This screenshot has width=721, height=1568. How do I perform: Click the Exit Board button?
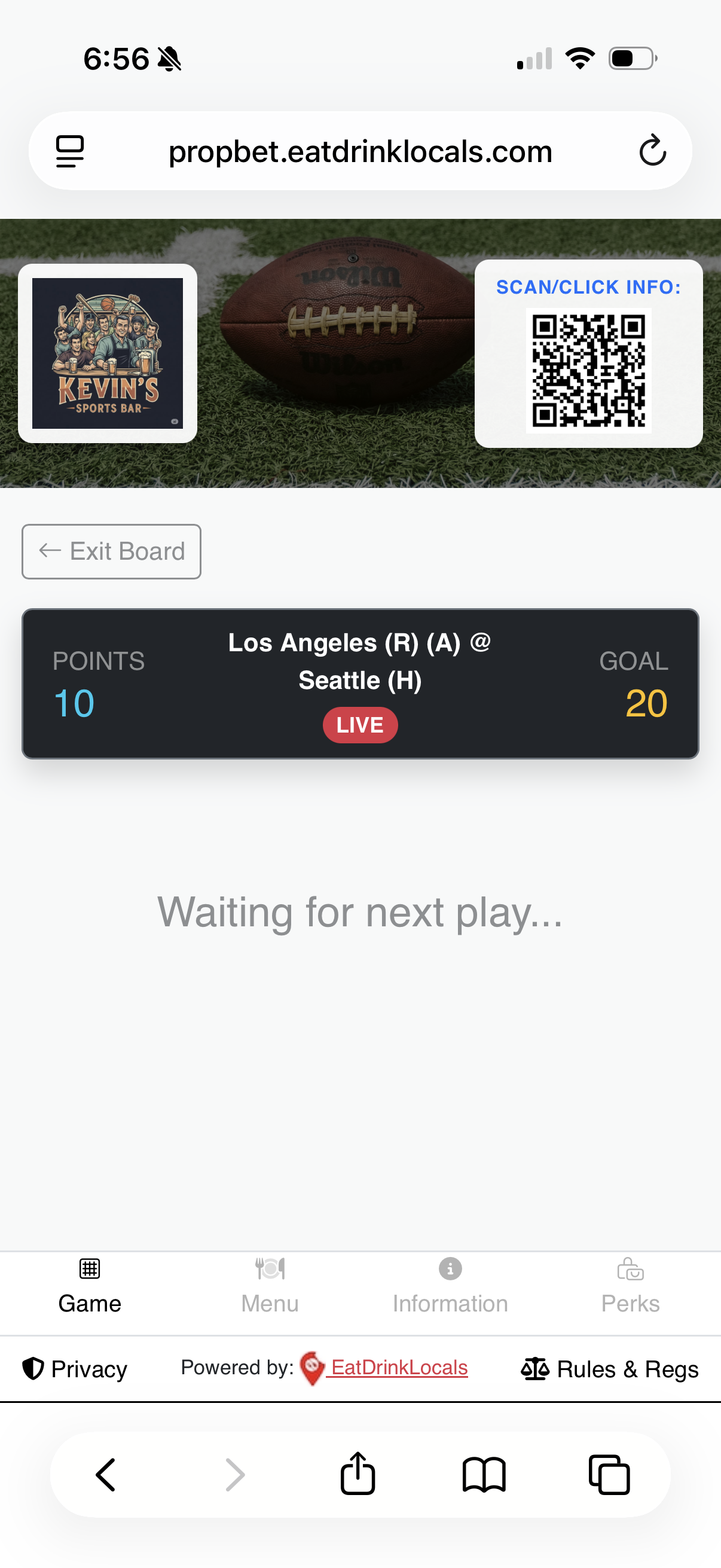point(111,551)
